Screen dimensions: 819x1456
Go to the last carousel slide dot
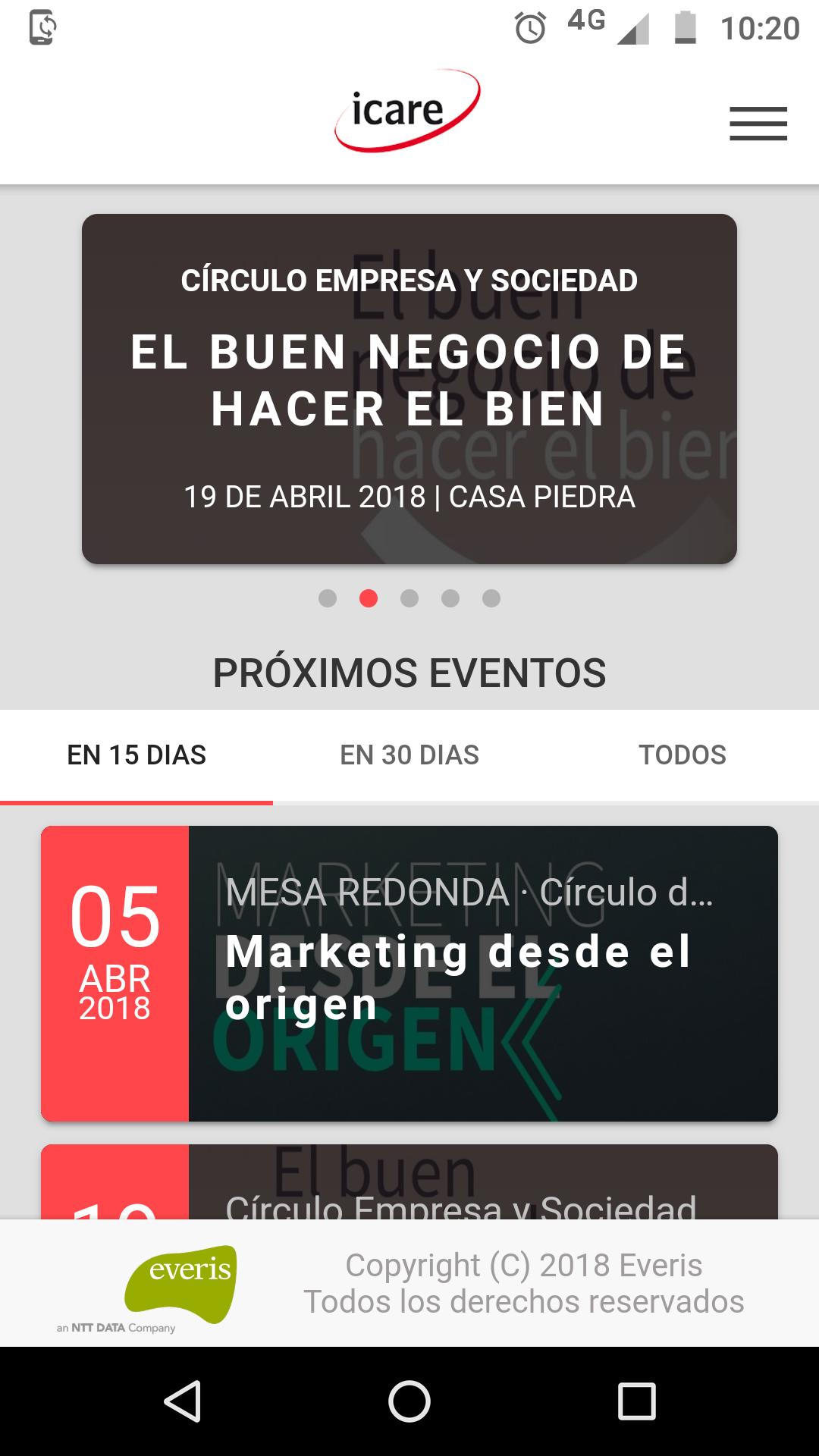[x=491, y=598]
